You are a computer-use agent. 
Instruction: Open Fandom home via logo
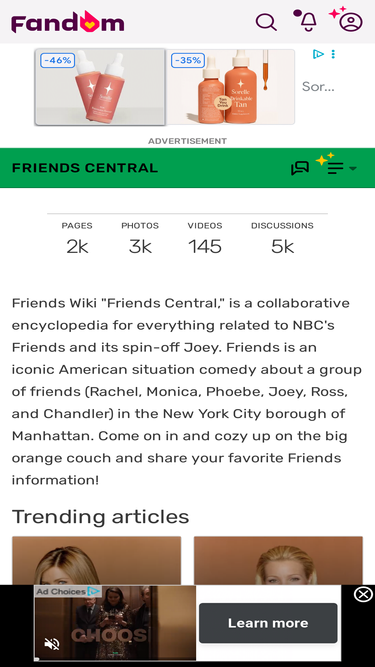[x=68, y=22]
